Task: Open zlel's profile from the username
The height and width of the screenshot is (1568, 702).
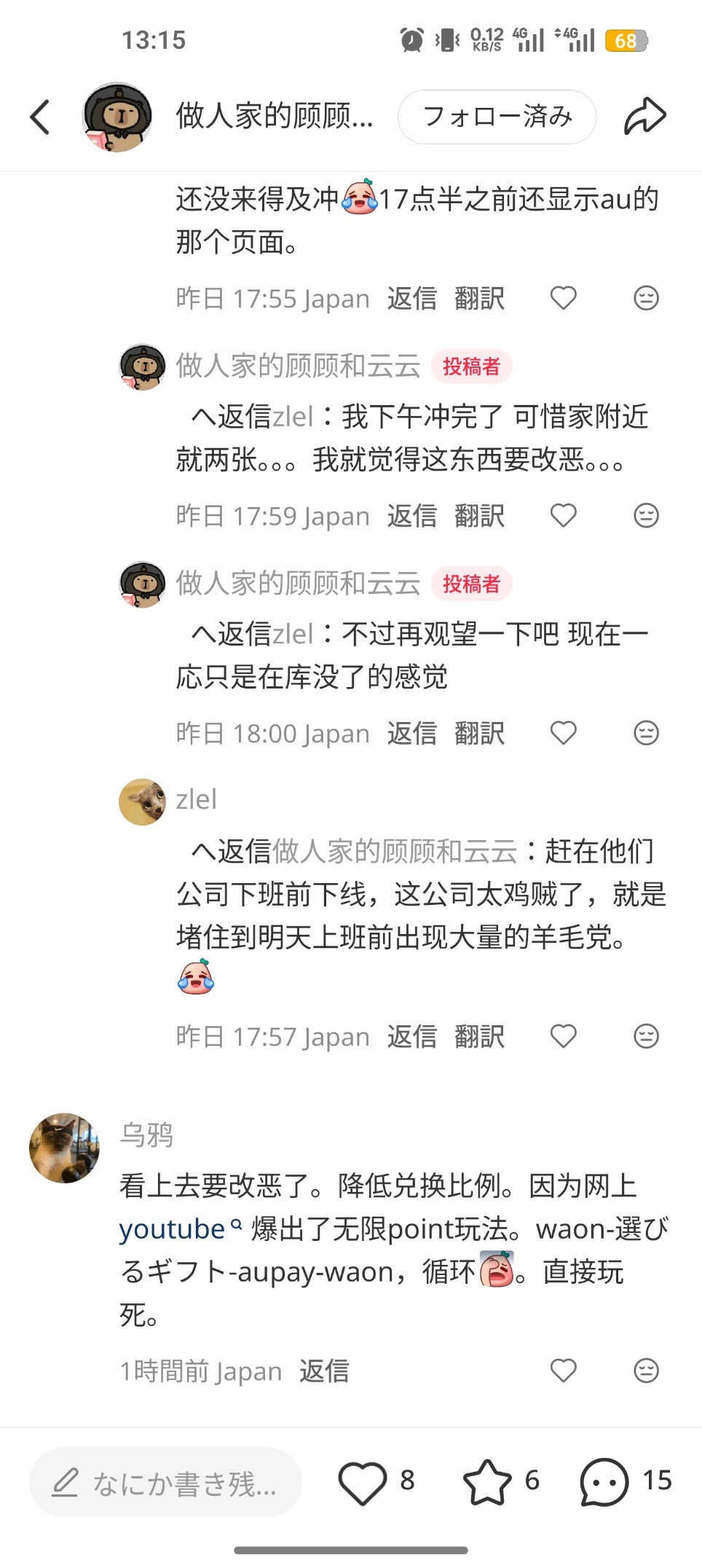Action: 197,799
